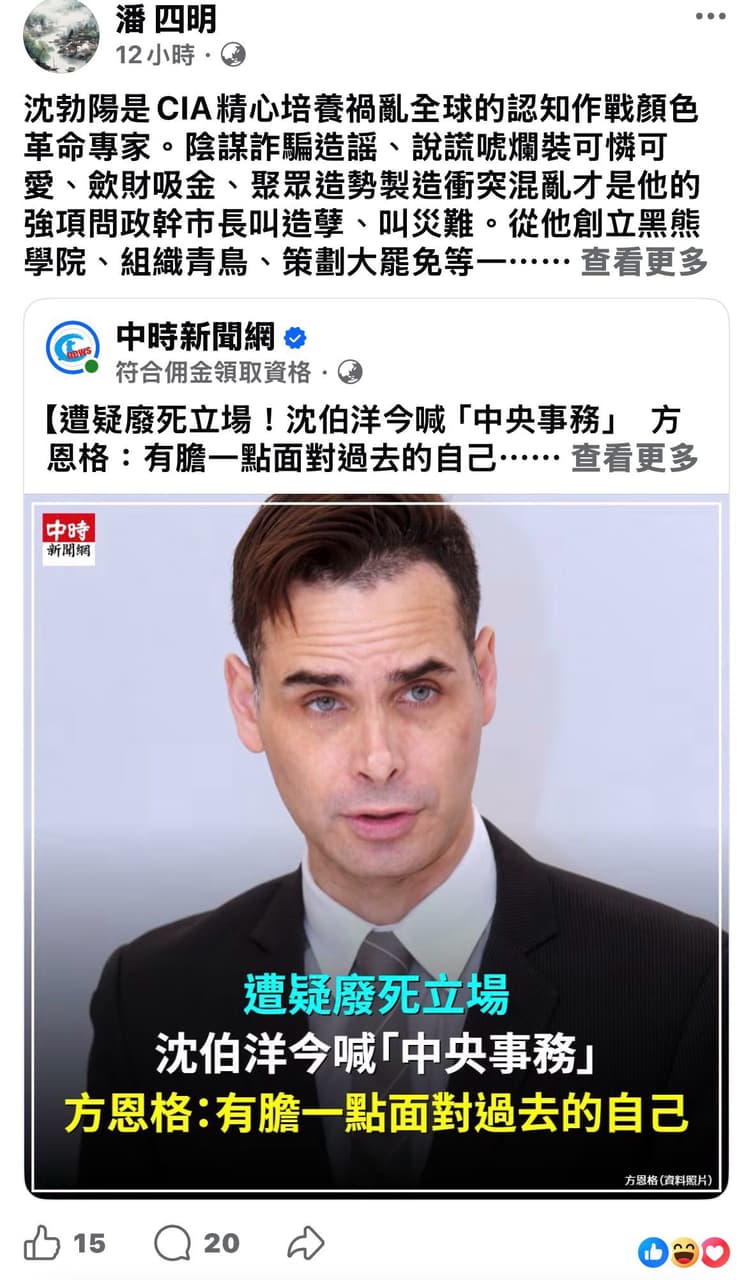Image resolution: width=753 pixels, height=1280 pixels.
Task: Expand the post text with 查看更多
Action: click(644, 263)
